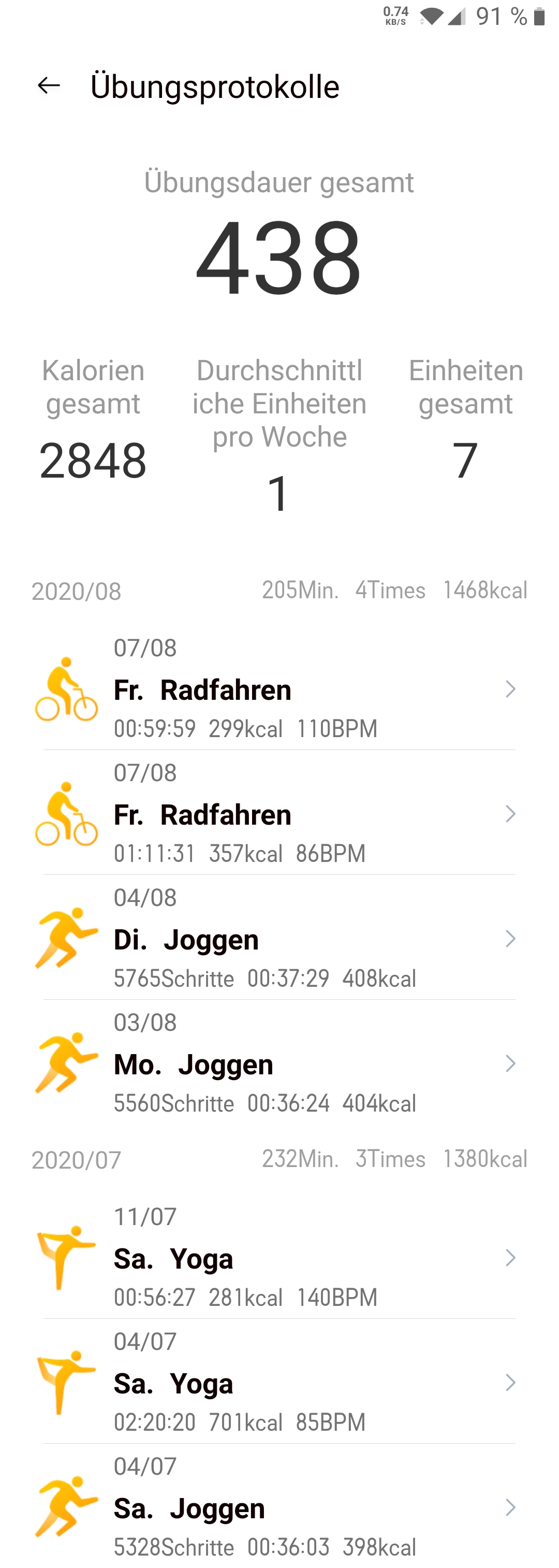Open the Radfahren entry with 357kcal

pyautogui.click(x=279, y=814)
